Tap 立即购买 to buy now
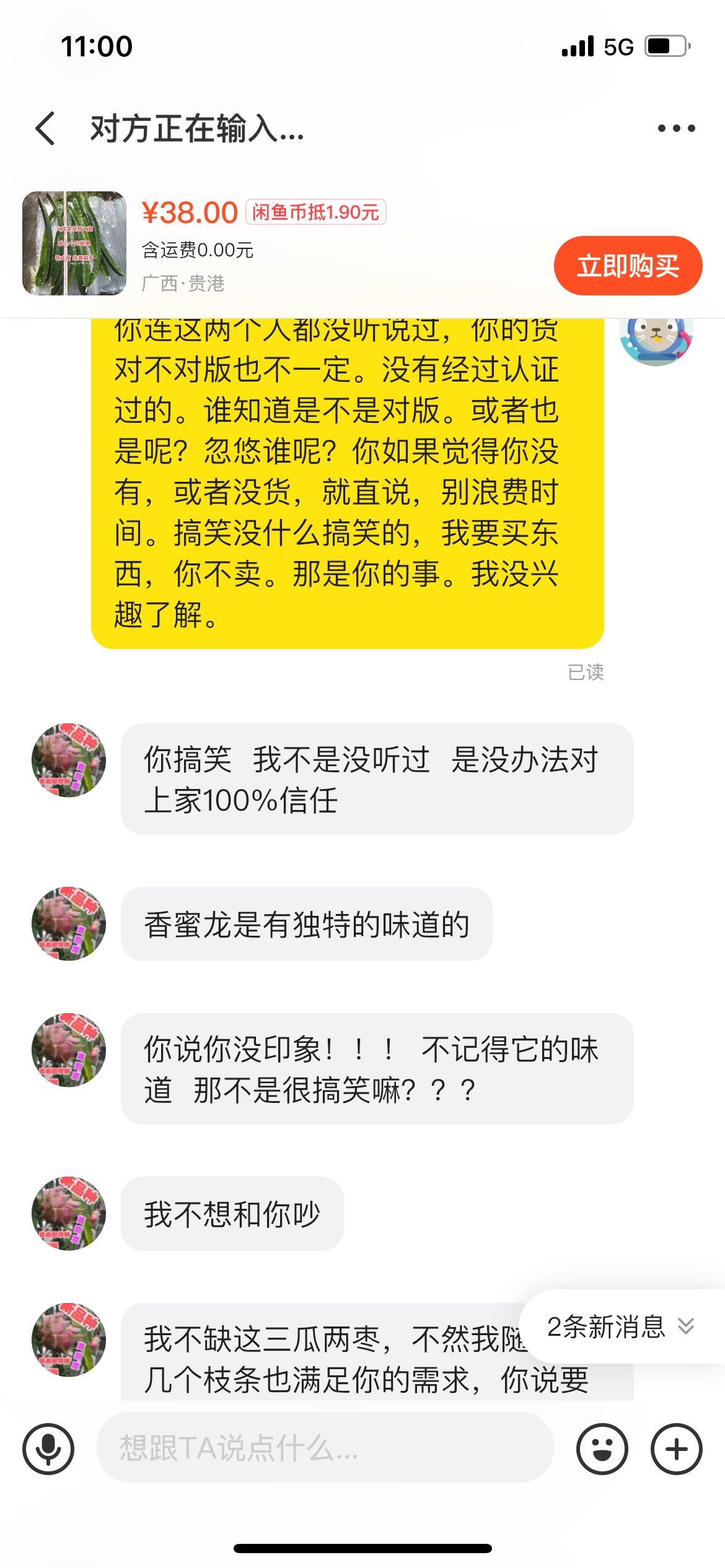The image size is (725, 1568). [628, 266]
